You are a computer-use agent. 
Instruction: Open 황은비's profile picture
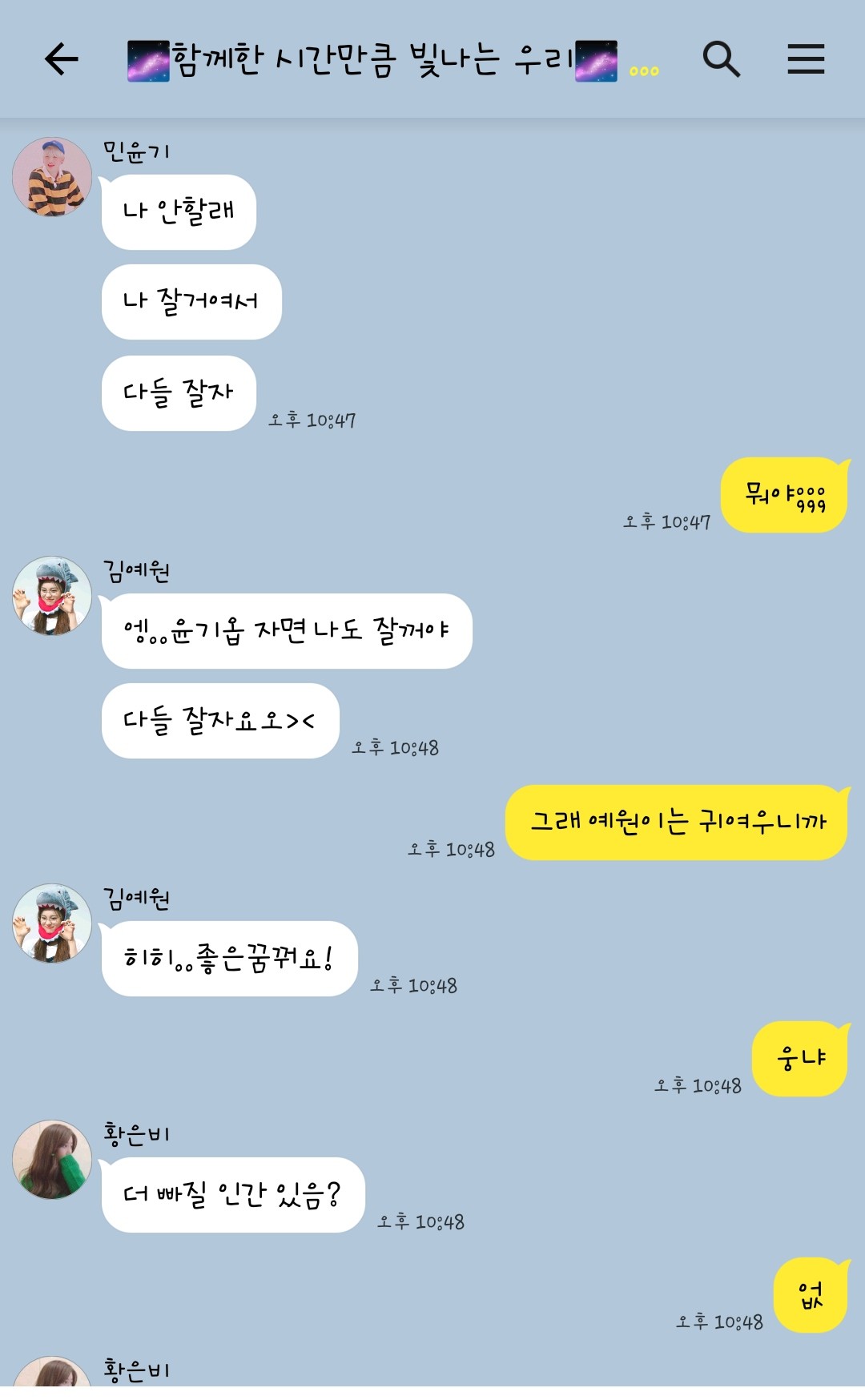(x=52, y=1159)
